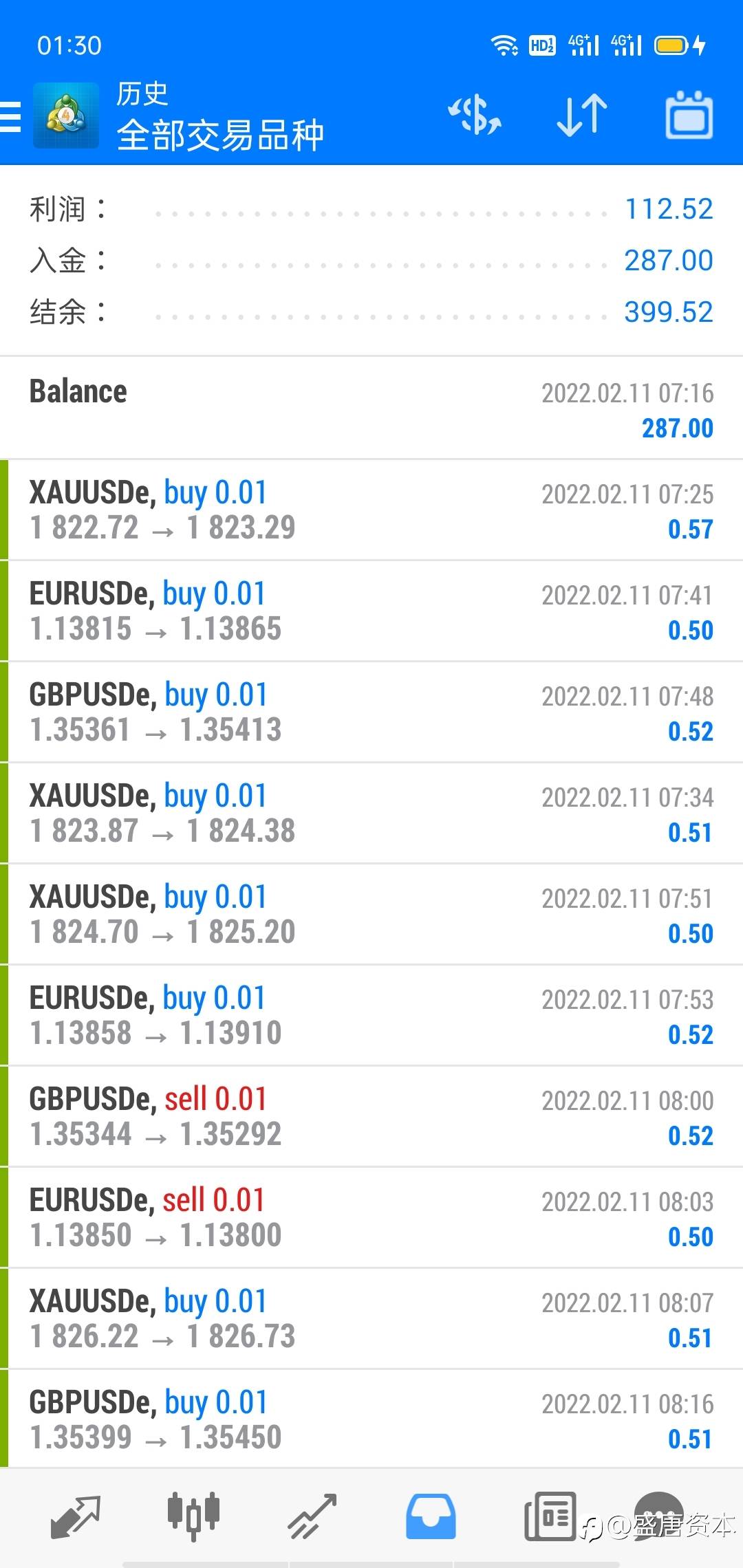Select XAUUSDe trade at 1 824.70
The width and height of the screenshot is (743, 1568).
[371, 914]
